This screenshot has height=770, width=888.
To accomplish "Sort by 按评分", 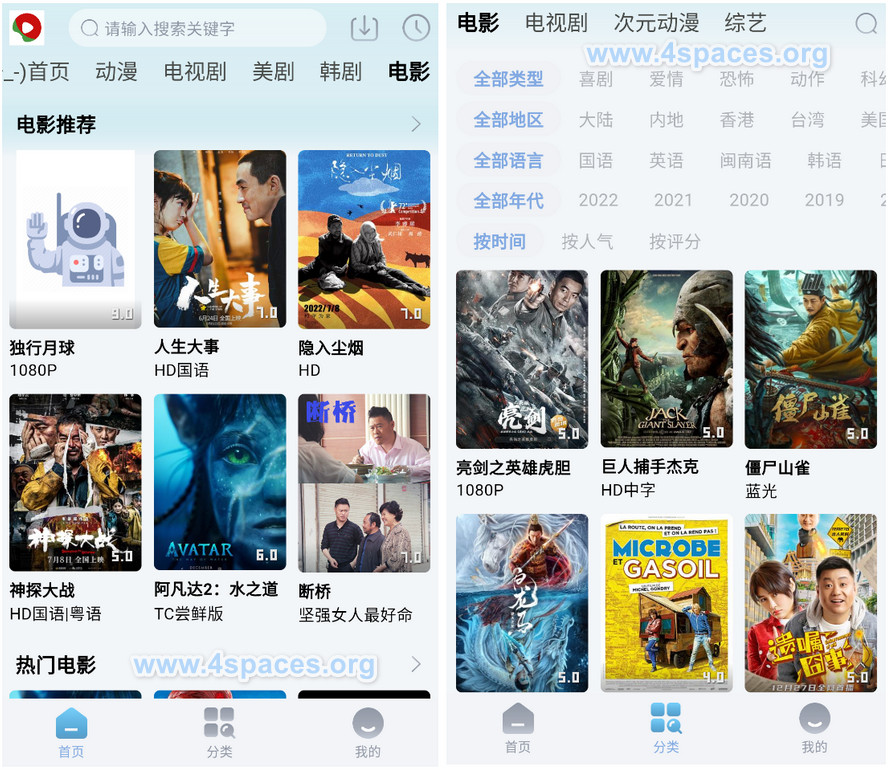I will coord(675,241).
